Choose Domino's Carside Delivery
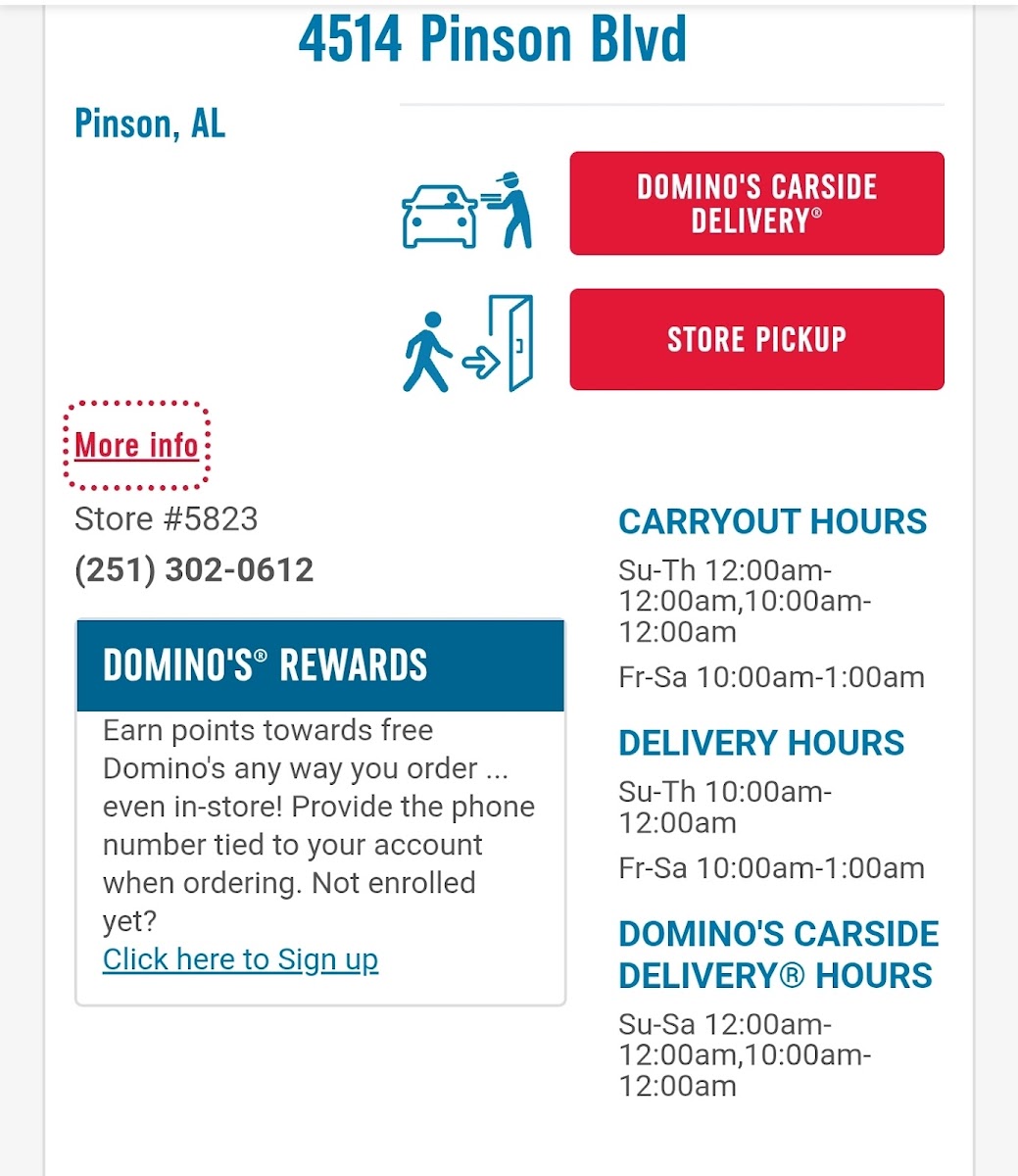 756,203
